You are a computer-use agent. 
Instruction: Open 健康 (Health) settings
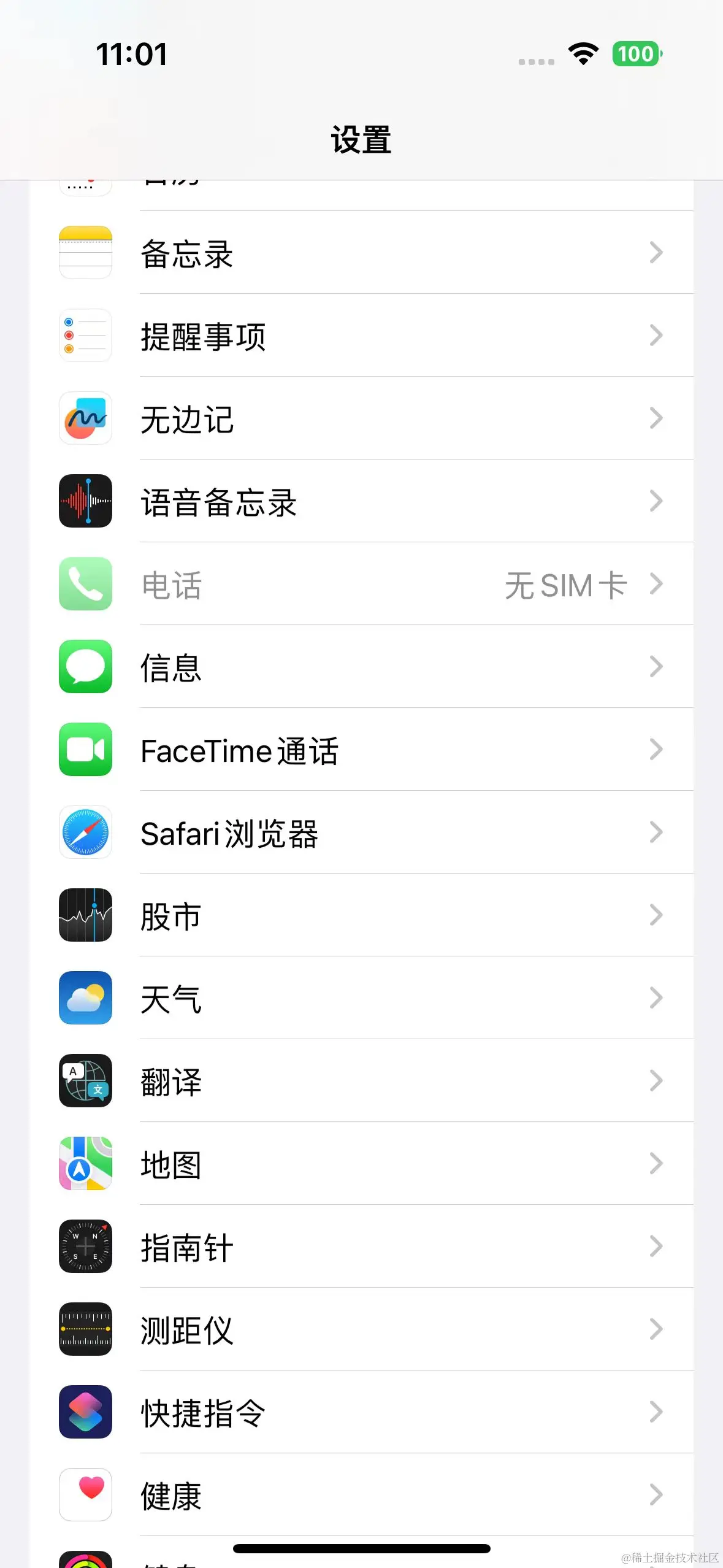click(x=361, y=1495)
